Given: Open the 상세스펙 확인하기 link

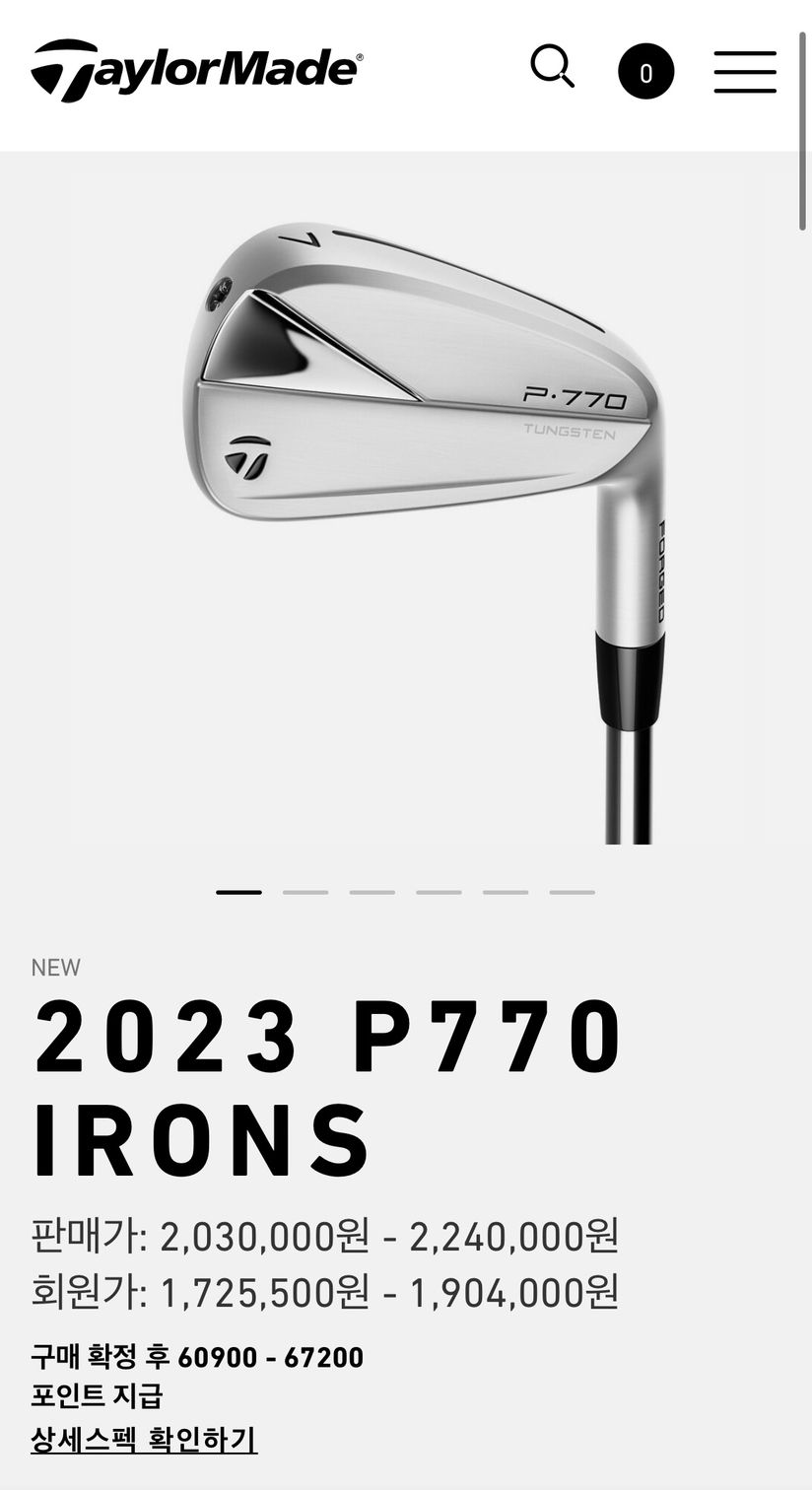Looking at the screenshot, I should tap(144, 1440).
